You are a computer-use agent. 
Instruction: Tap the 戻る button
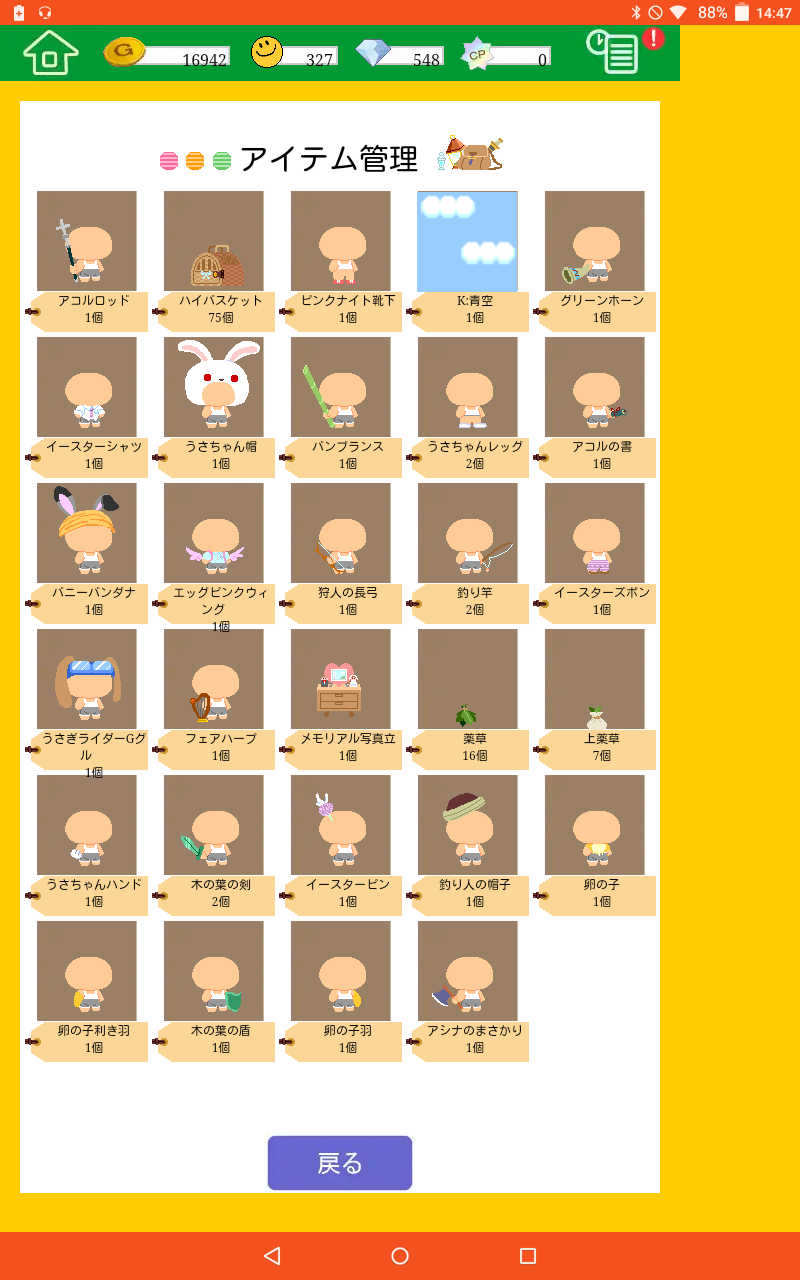340,1163
